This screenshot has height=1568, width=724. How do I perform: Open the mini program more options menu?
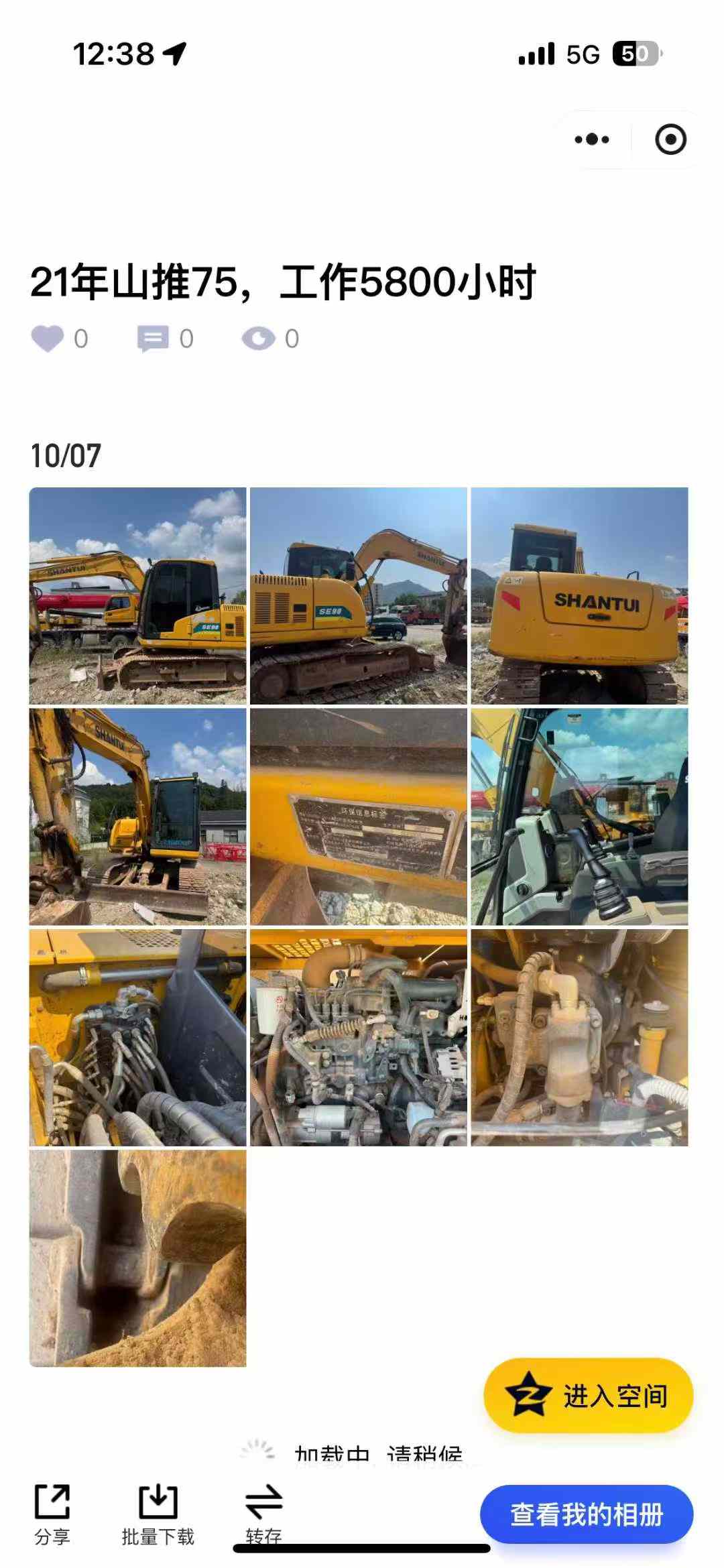592,139
